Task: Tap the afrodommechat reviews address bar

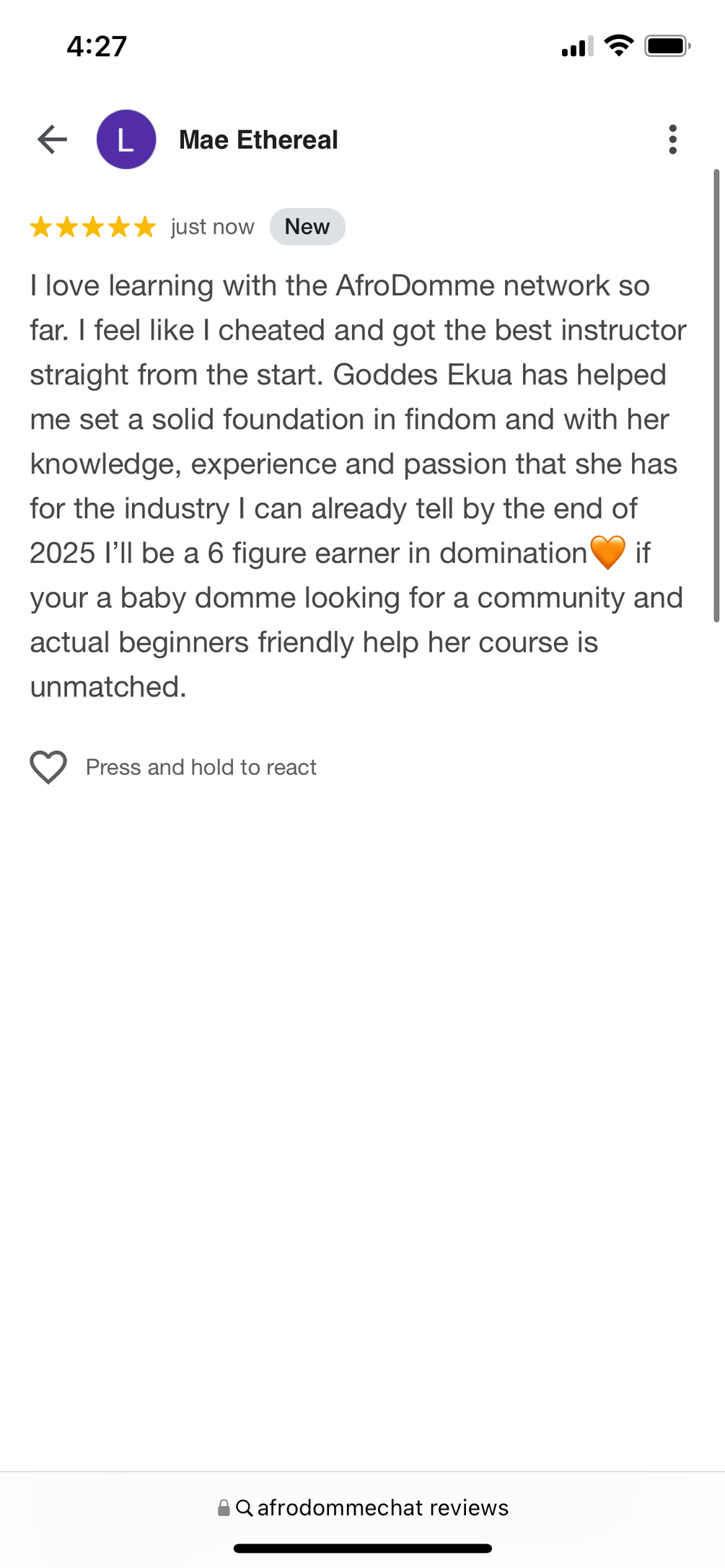Action: (363, 1507)
